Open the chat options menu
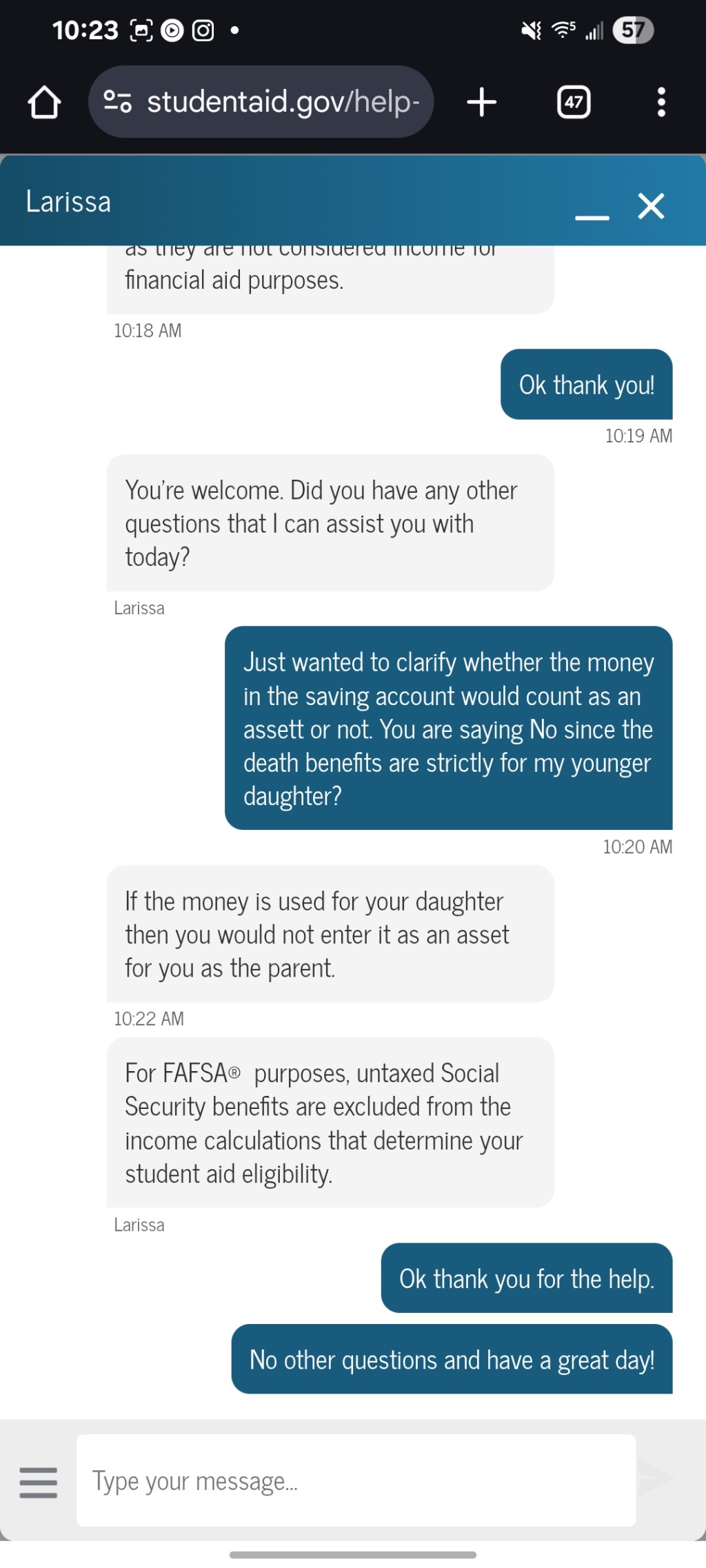Viewport: 706px width, 1568px height. [x=39, y=1481]
